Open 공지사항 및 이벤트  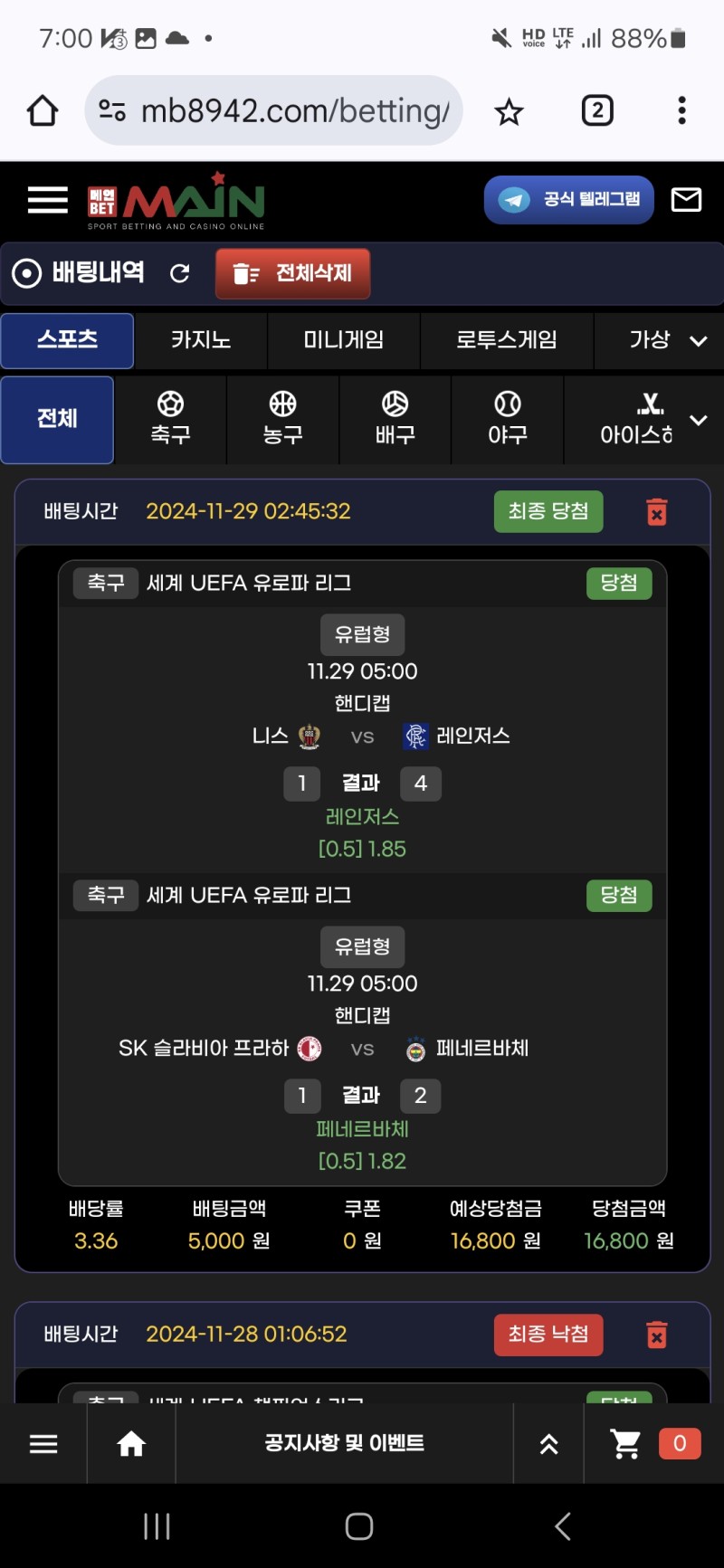344,1443
